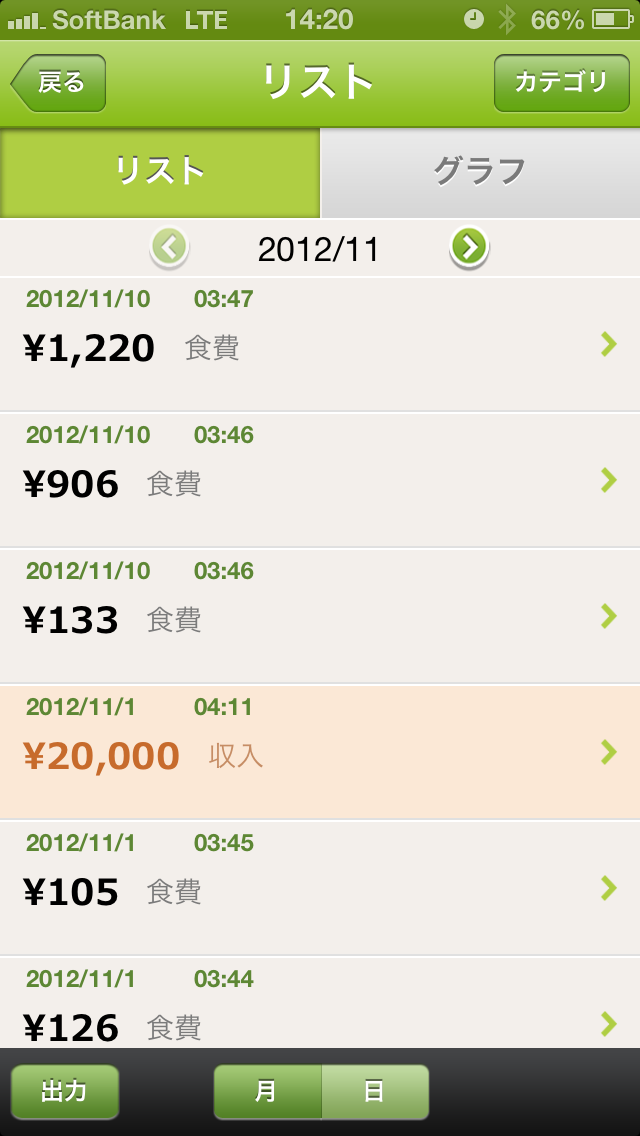Image resolution: width=640 pixels, height=1136 pixels.
Task: Select the 月 monthly view segment
Action: pos(267,1092)
